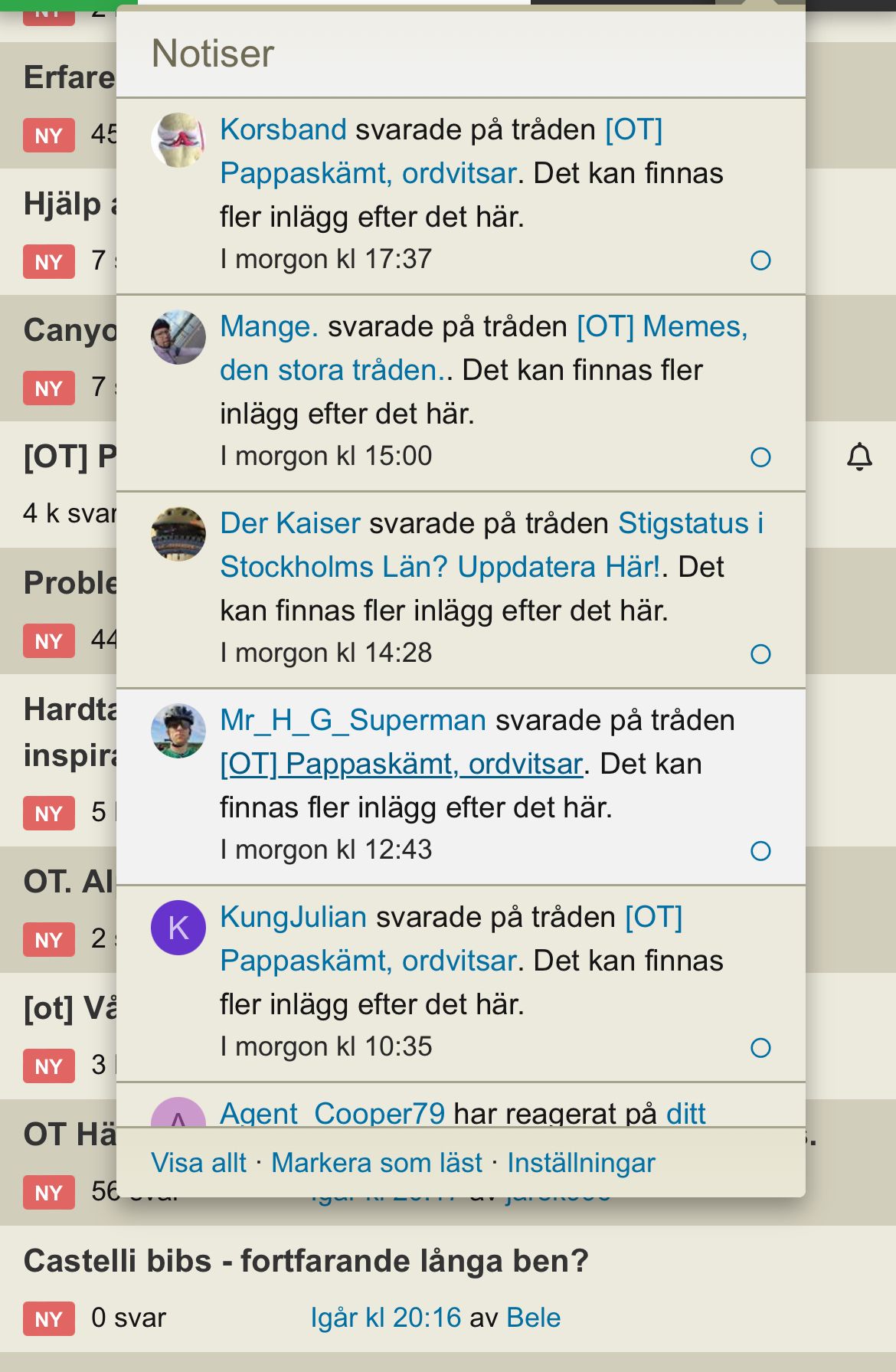Mark the 15:00 Mange. notification as read
Screen dimensions: 896x1372
click(760, 457)
